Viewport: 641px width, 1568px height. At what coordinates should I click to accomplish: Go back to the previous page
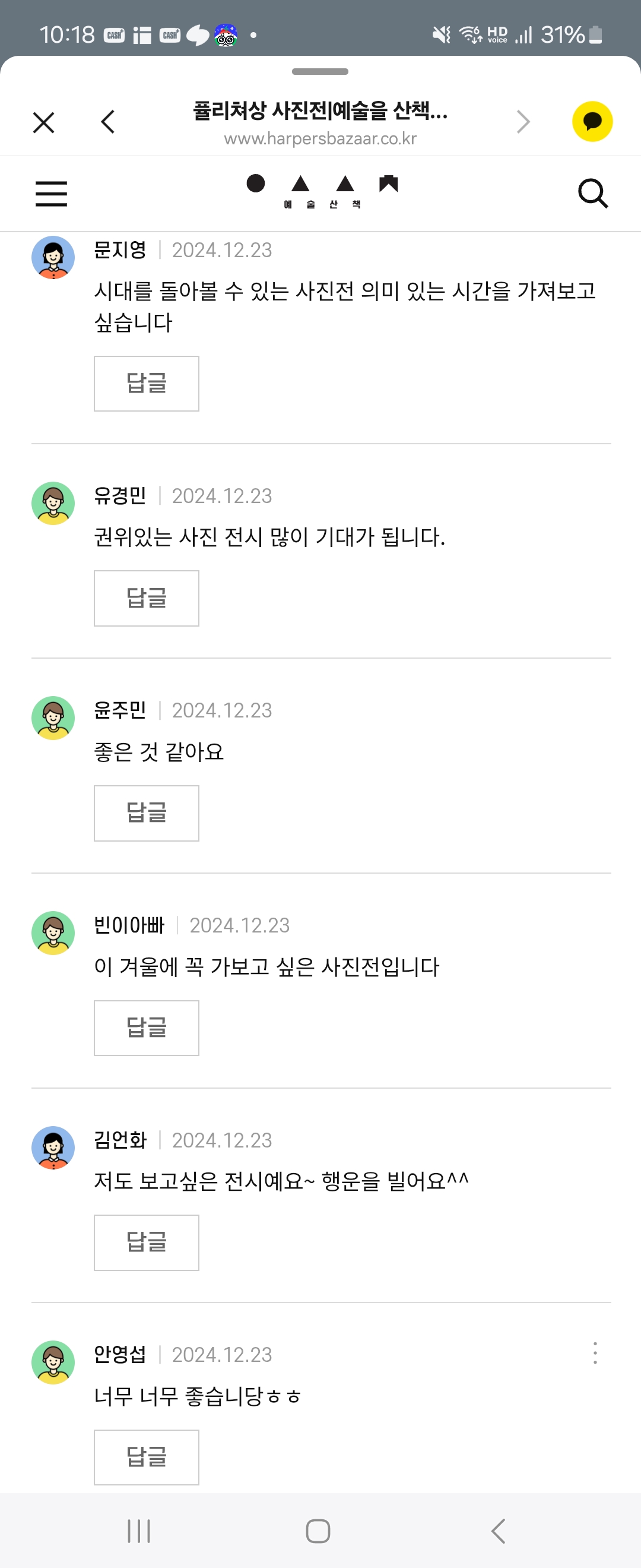click(x=107, y=122)
